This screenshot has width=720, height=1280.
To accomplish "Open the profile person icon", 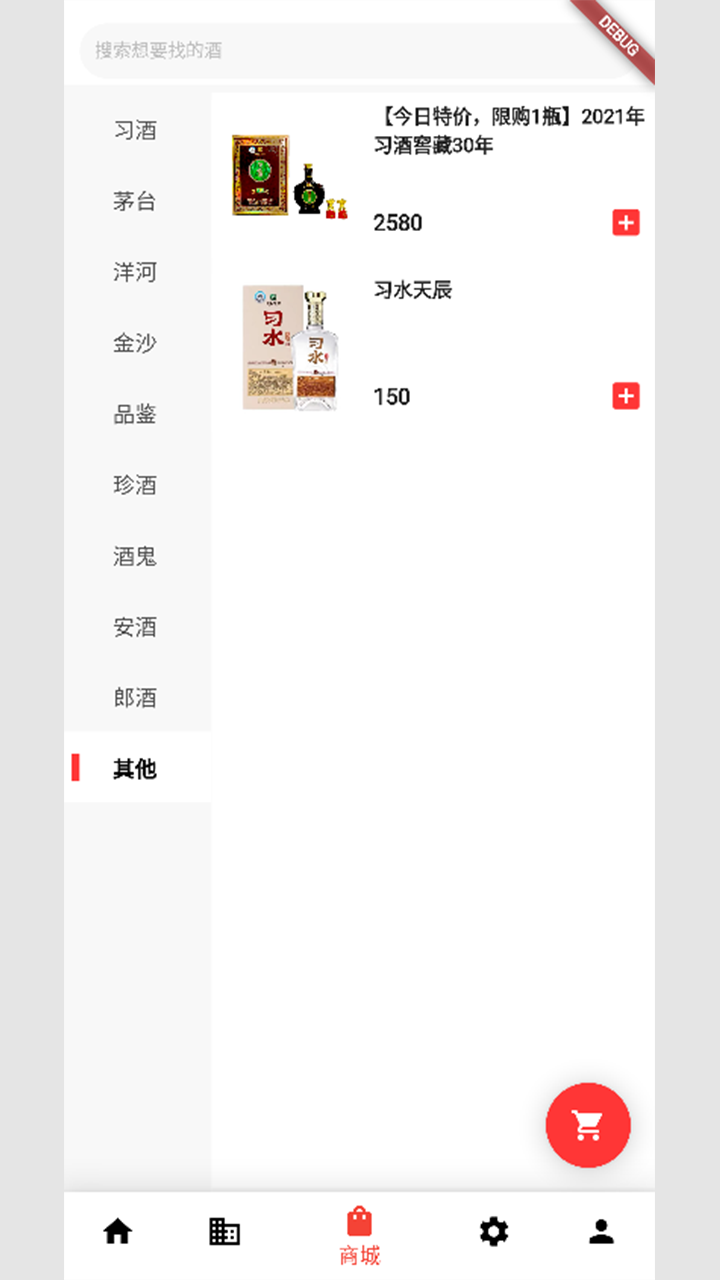I will click(x=602, y=1232).
